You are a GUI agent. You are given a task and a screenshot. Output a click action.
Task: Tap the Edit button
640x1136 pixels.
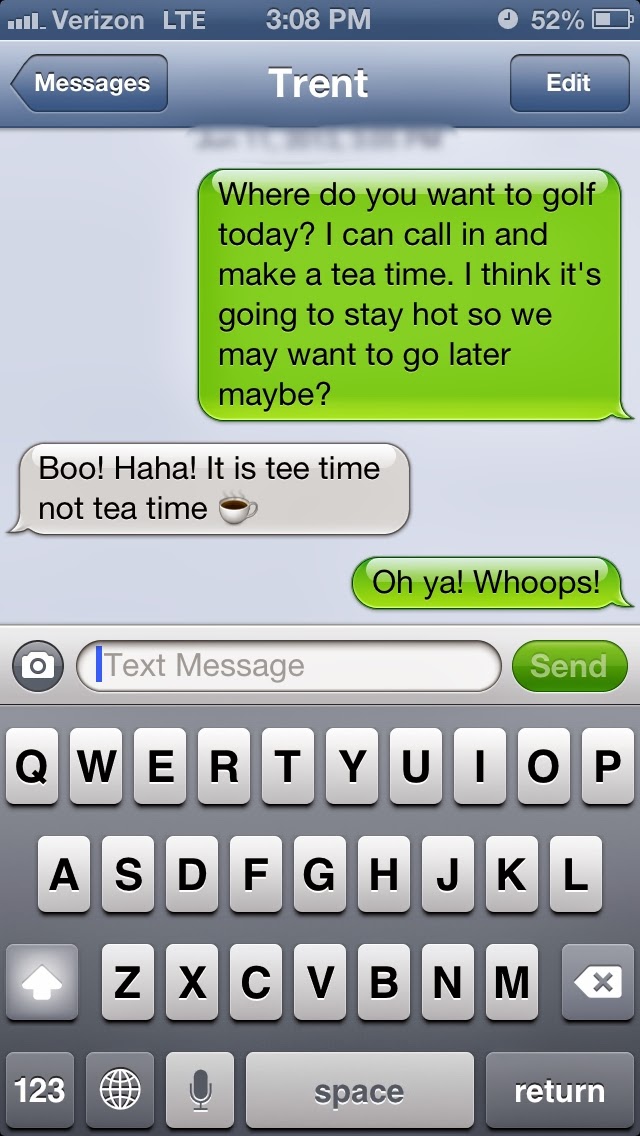coord(568,83)
